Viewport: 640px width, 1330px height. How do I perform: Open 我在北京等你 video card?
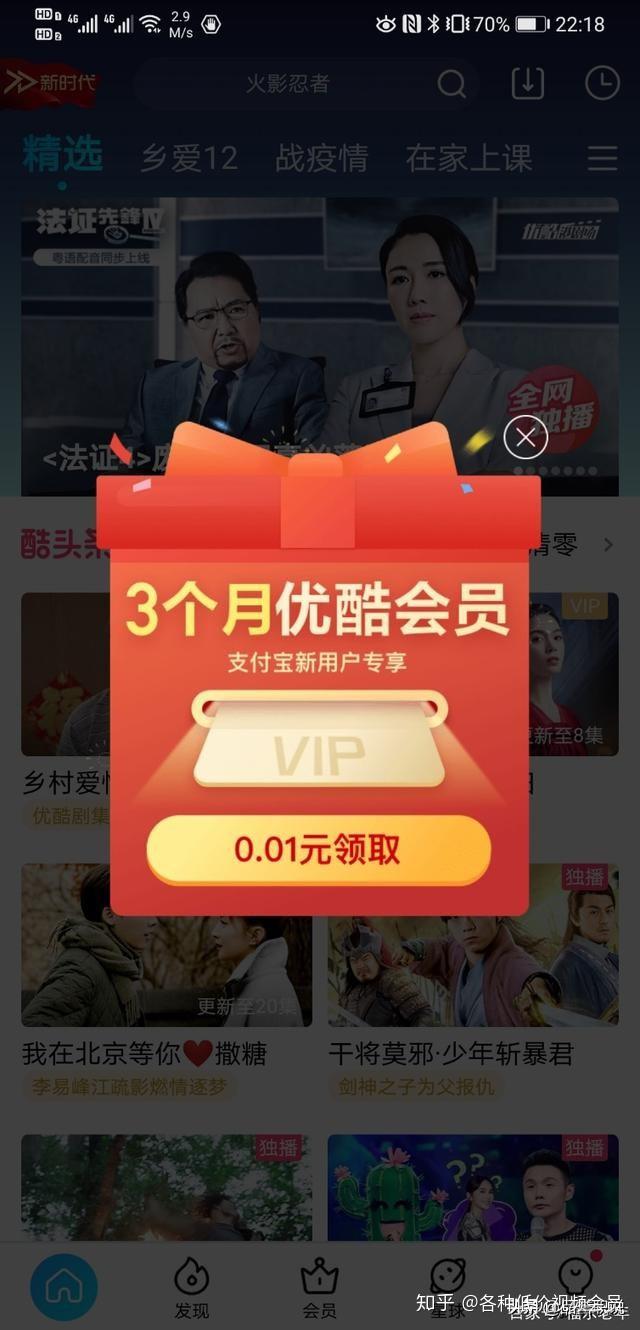166,960
